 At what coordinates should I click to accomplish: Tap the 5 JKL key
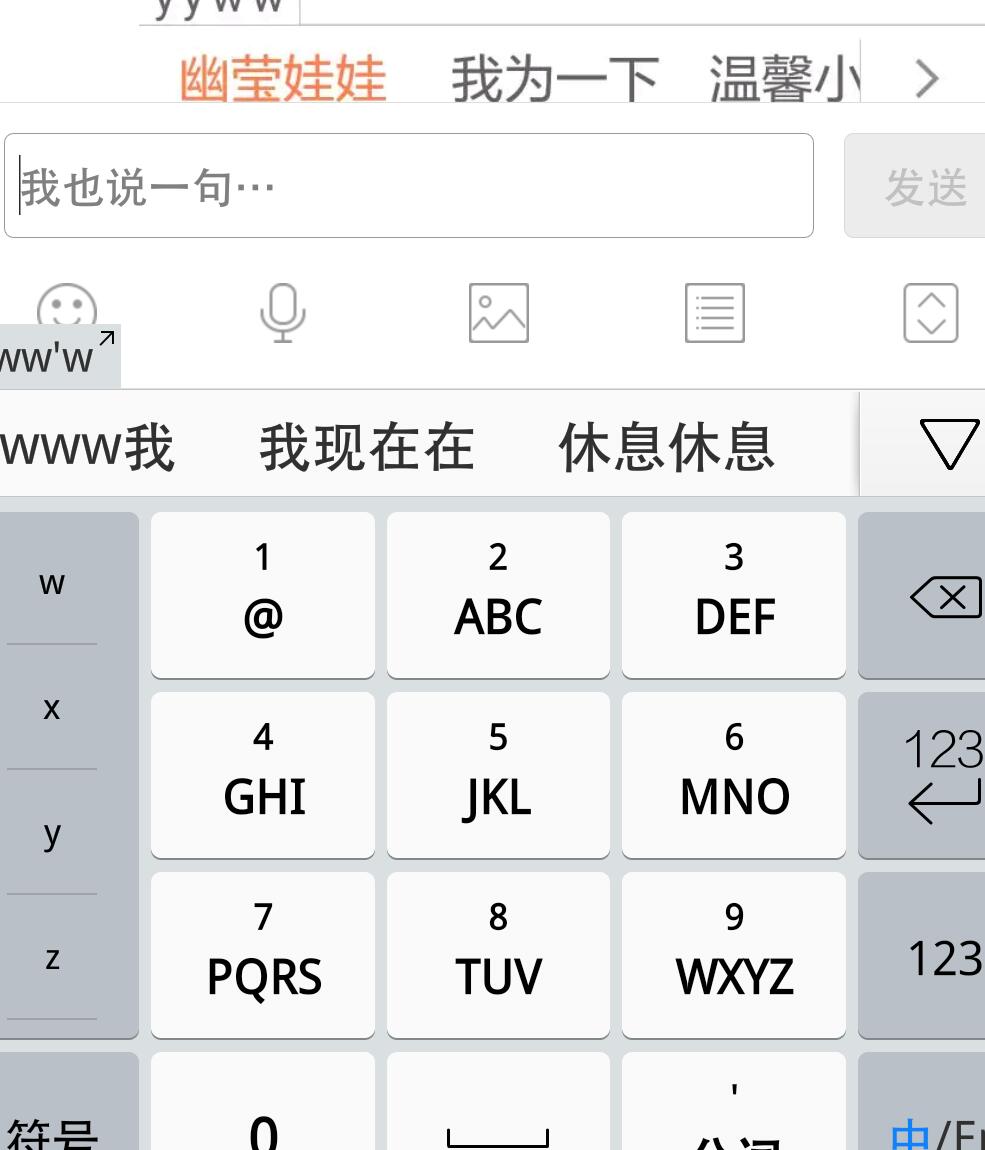498,774
